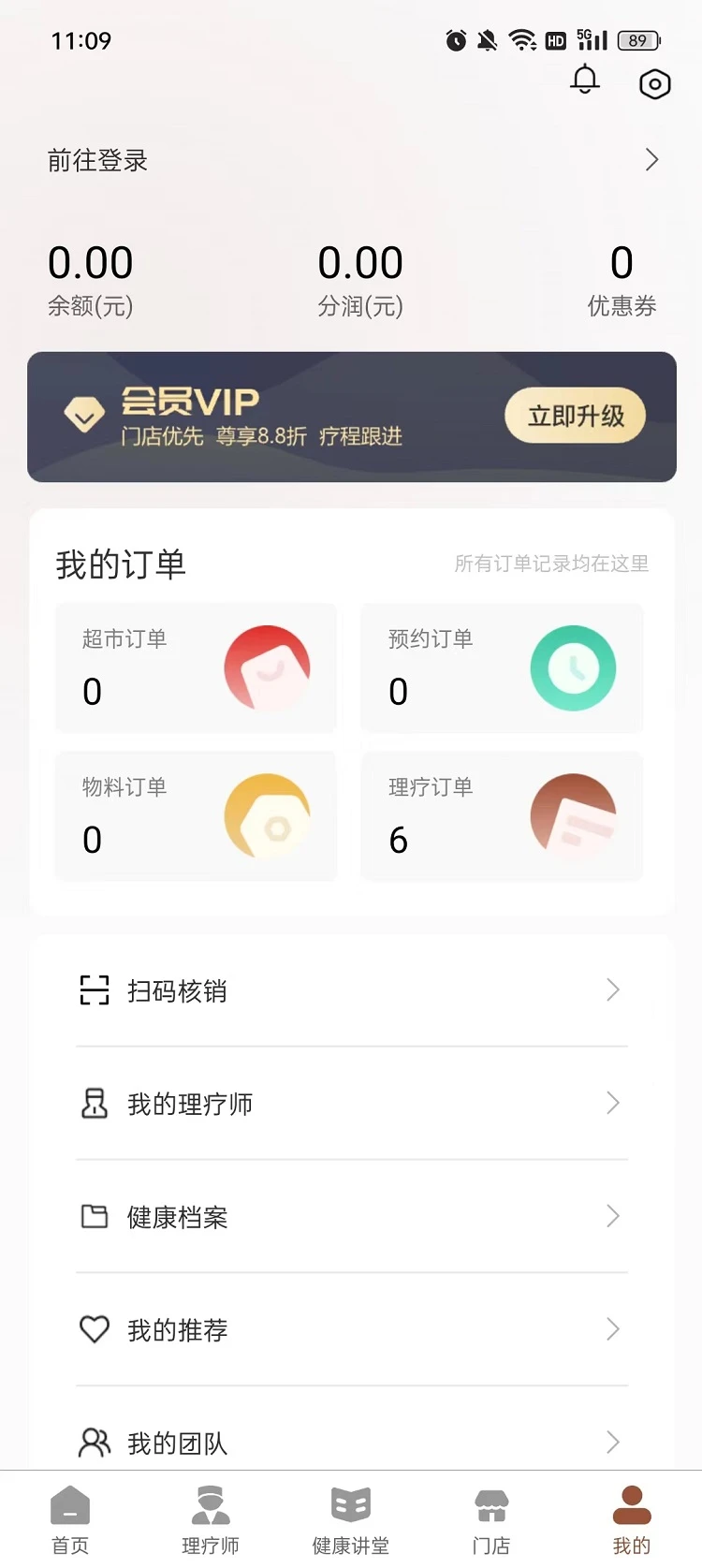
Task: Tap the heart icon beside 我的推荐
Action: [94, 1329]
